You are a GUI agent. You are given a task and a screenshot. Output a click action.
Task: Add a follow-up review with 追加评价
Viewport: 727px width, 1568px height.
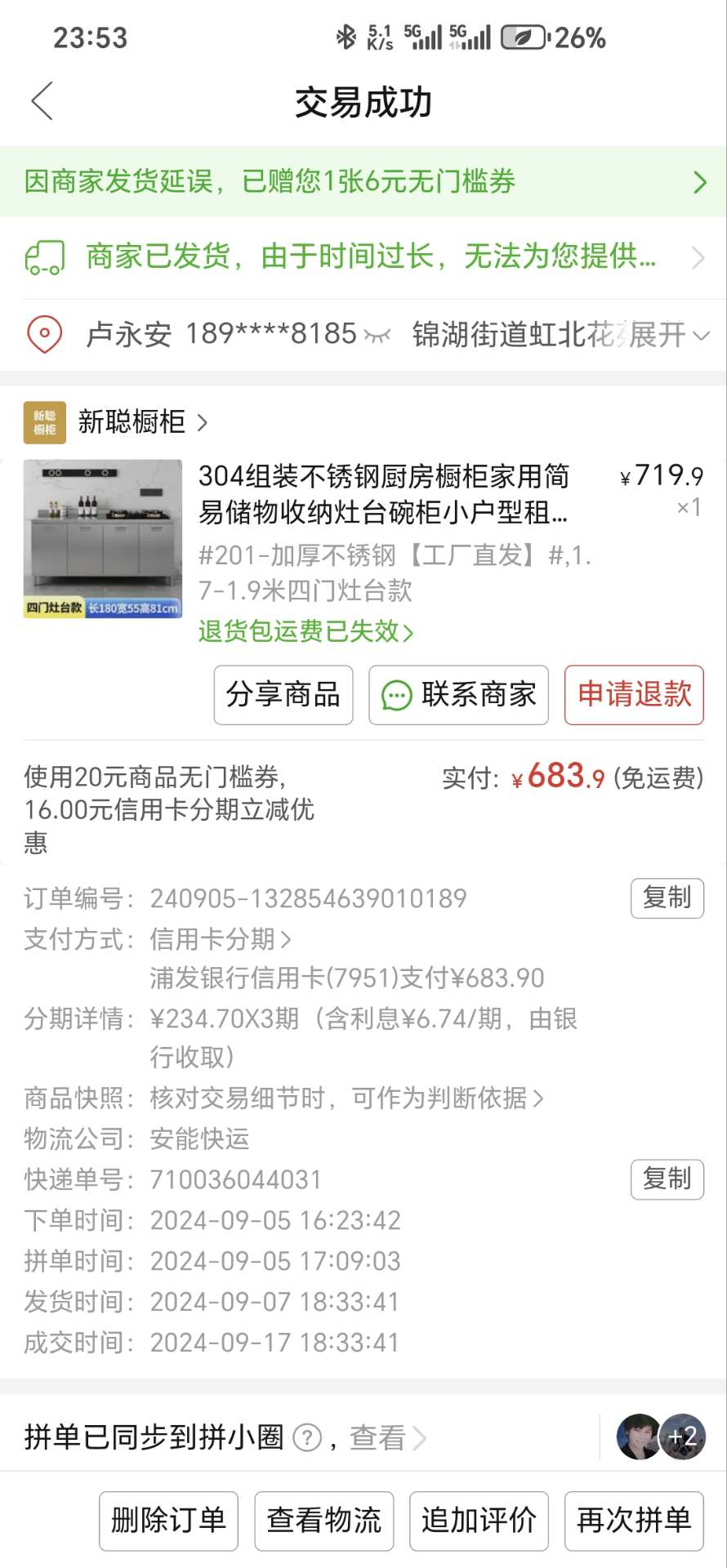tap(479, 1521)
